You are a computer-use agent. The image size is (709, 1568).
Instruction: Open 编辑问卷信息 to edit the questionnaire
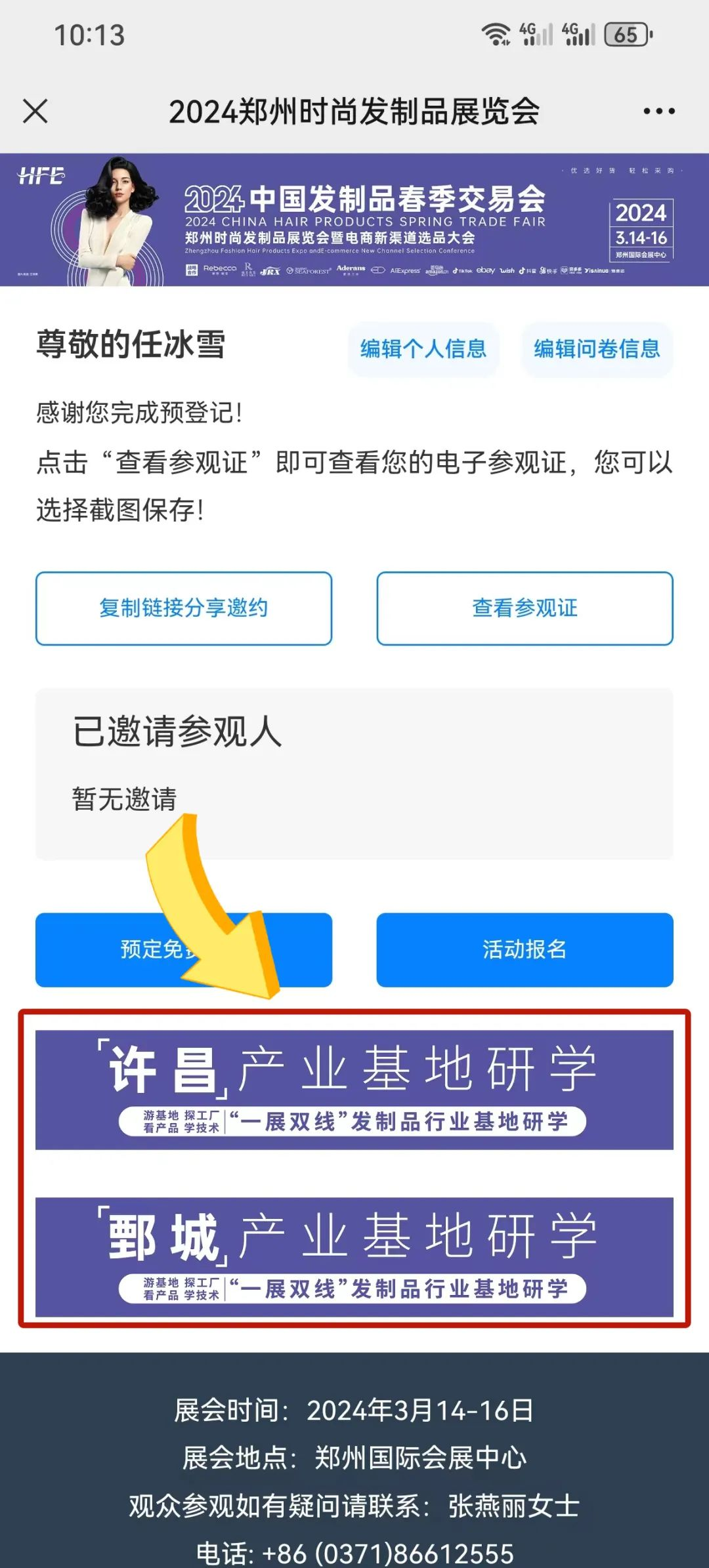[x=597, y=348]
